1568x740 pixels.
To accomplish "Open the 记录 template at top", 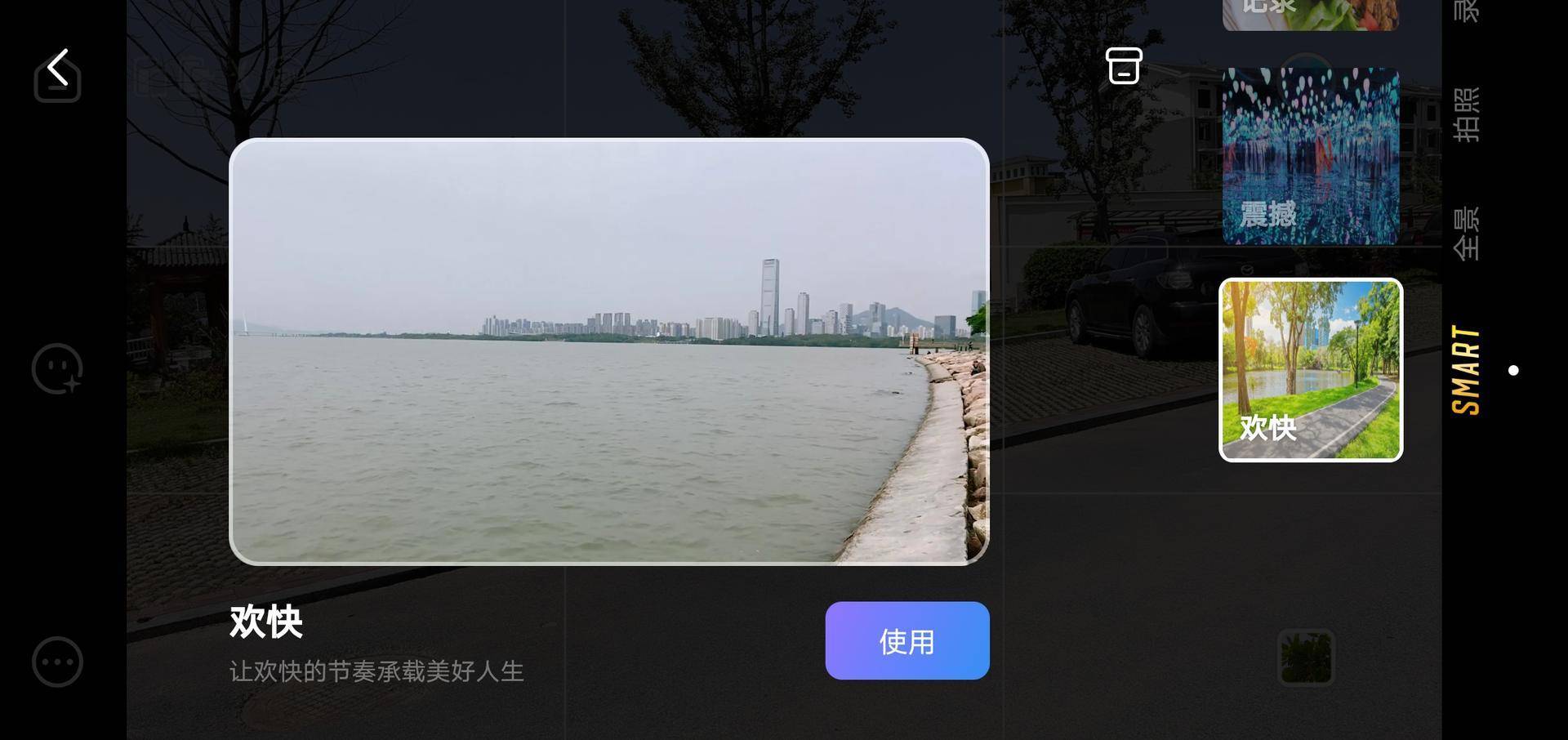I will click(x=1310, y=13).
